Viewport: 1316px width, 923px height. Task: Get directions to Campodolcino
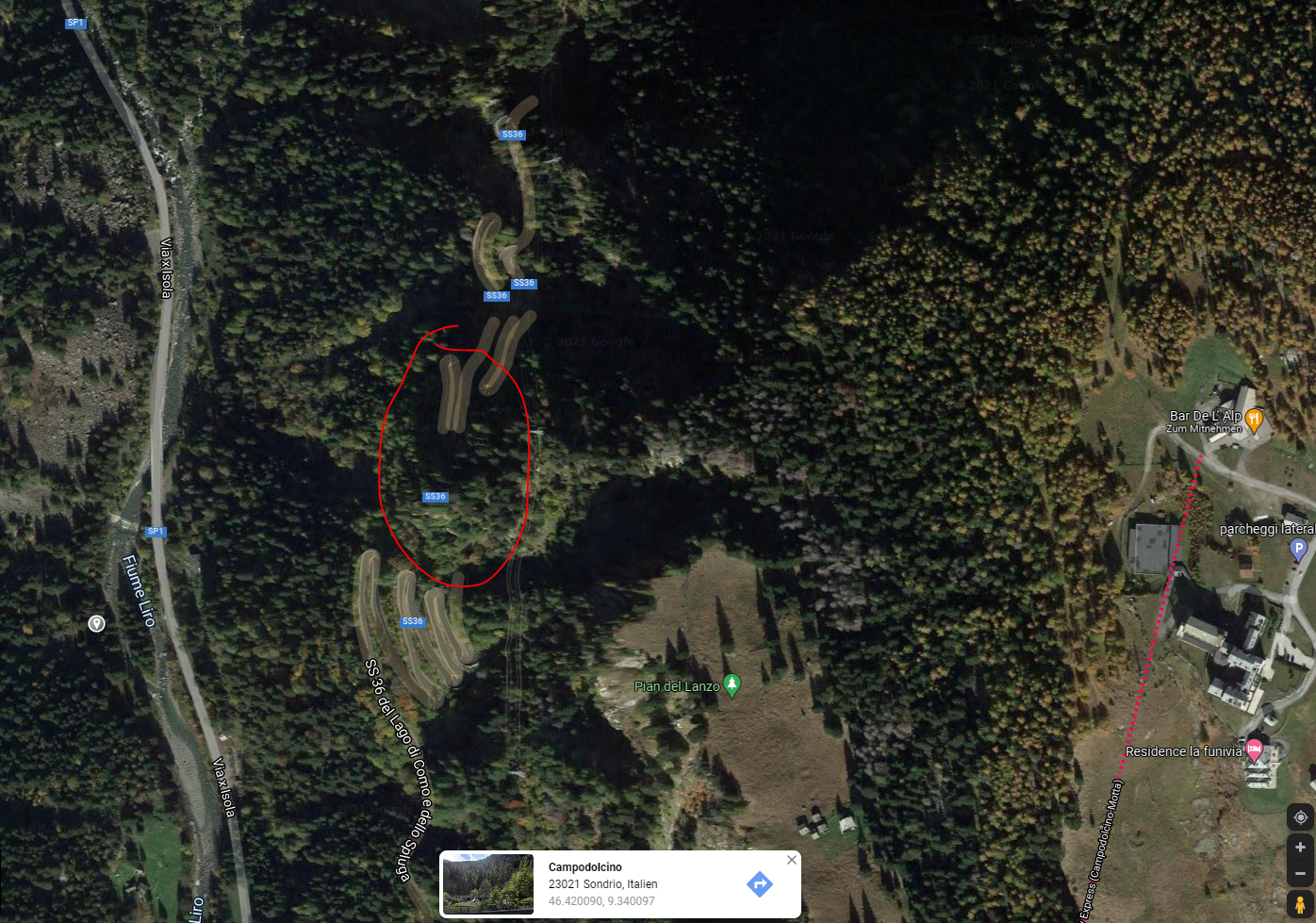pos(759,883)
